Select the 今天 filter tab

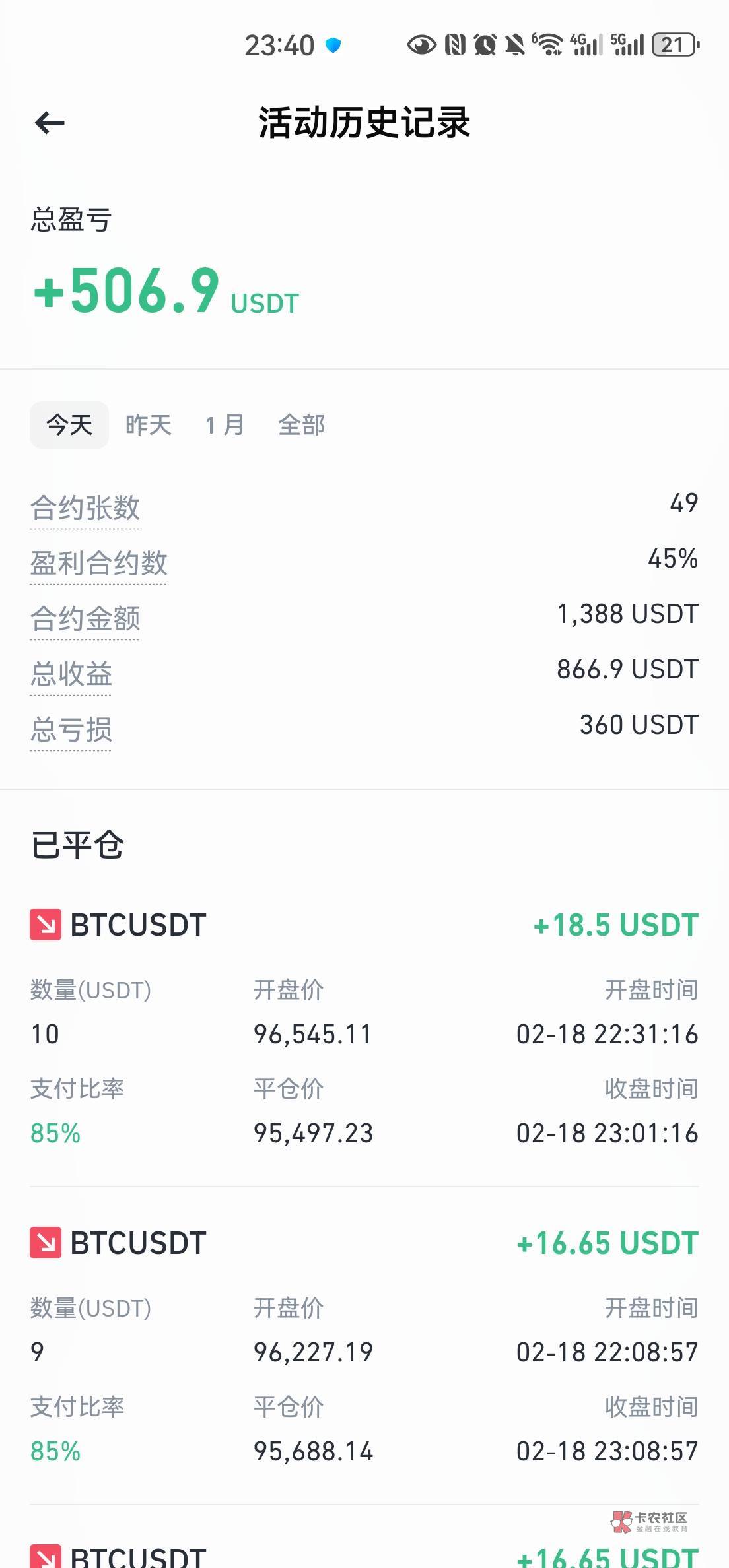pyautogui.click(x=69, y=425)
